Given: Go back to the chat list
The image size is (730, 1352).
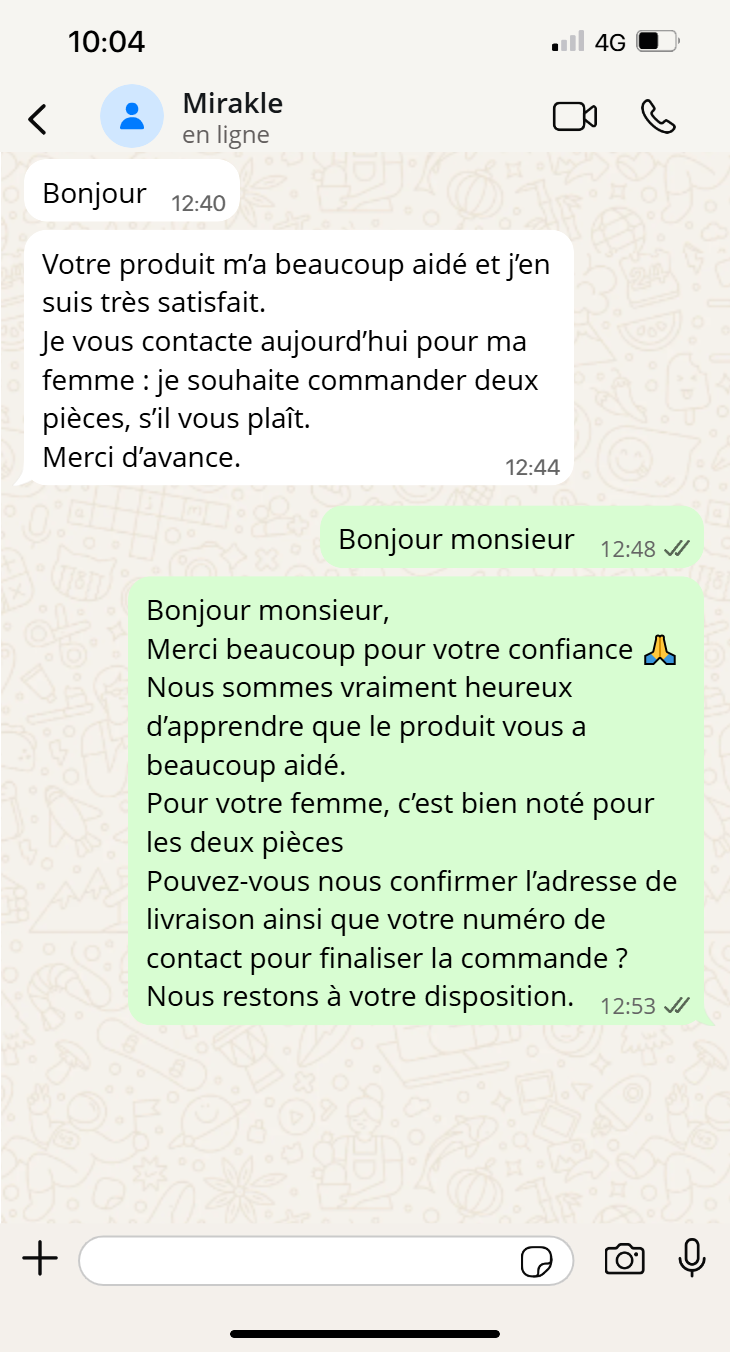Looking at the screenshot, I should pyautogui.click(x=37, y=118).
